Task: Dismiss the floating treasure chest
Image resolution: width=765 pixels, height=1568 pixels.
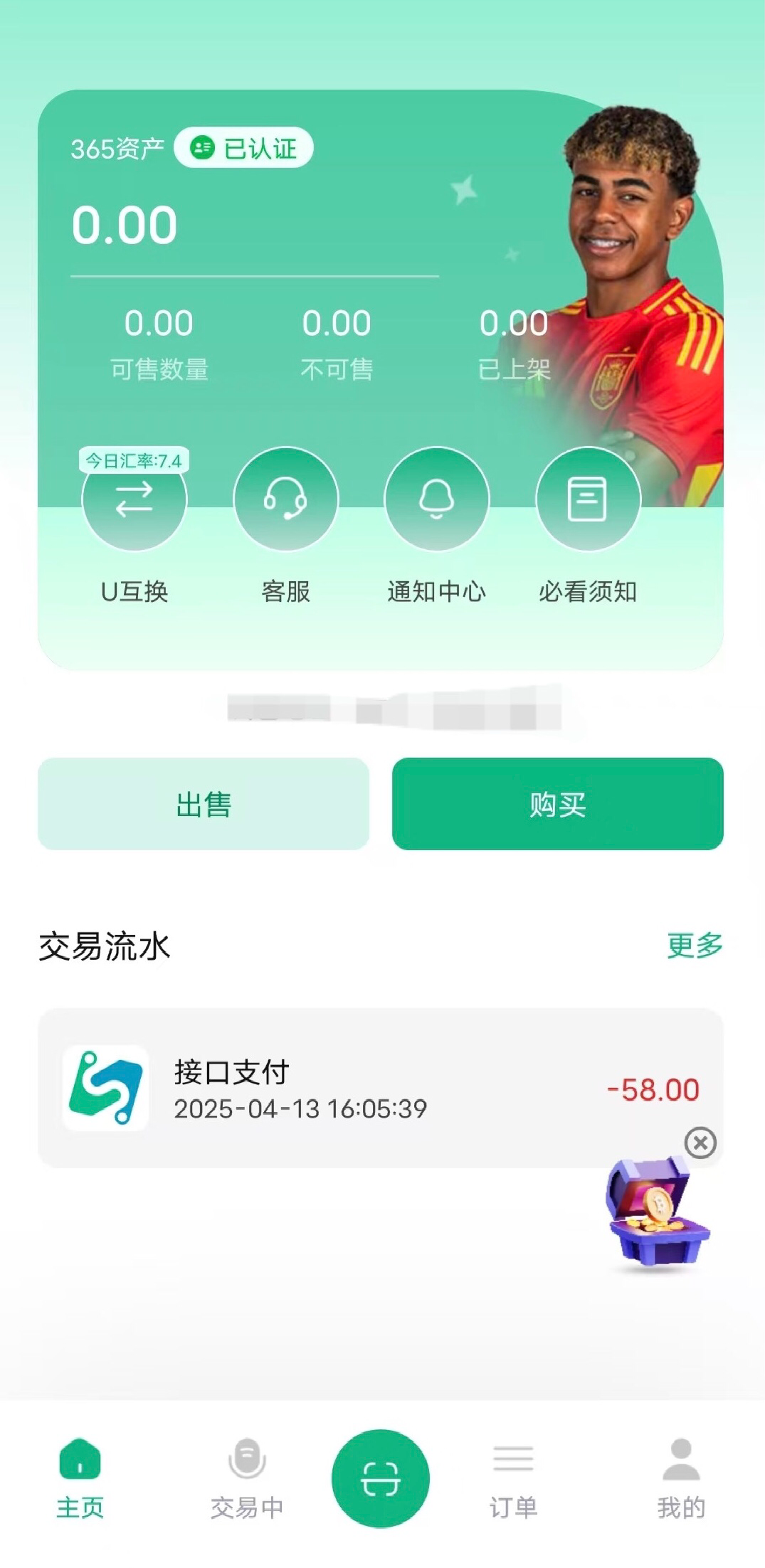Action: click(x=700, y=1143)
